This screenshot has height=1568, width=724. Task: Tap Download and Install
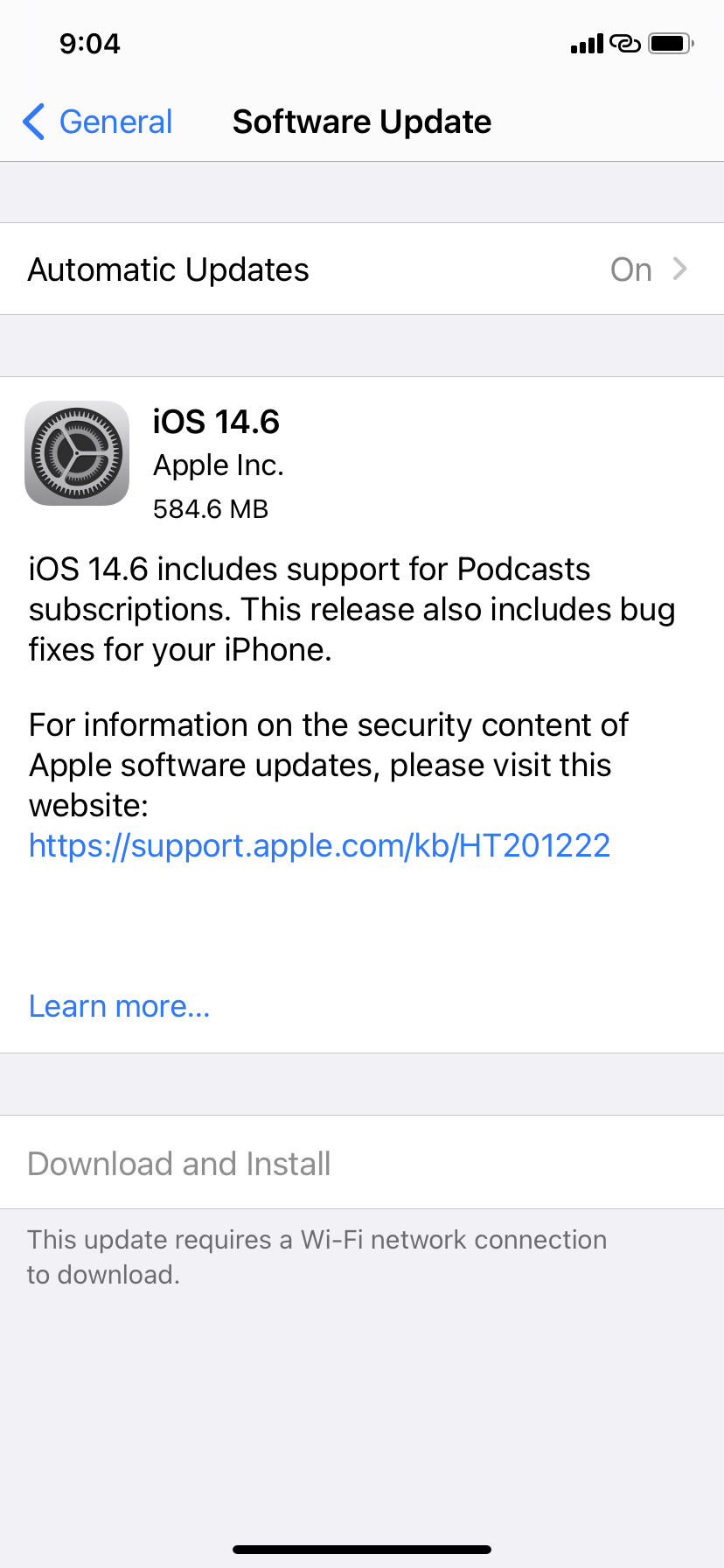362,1163
